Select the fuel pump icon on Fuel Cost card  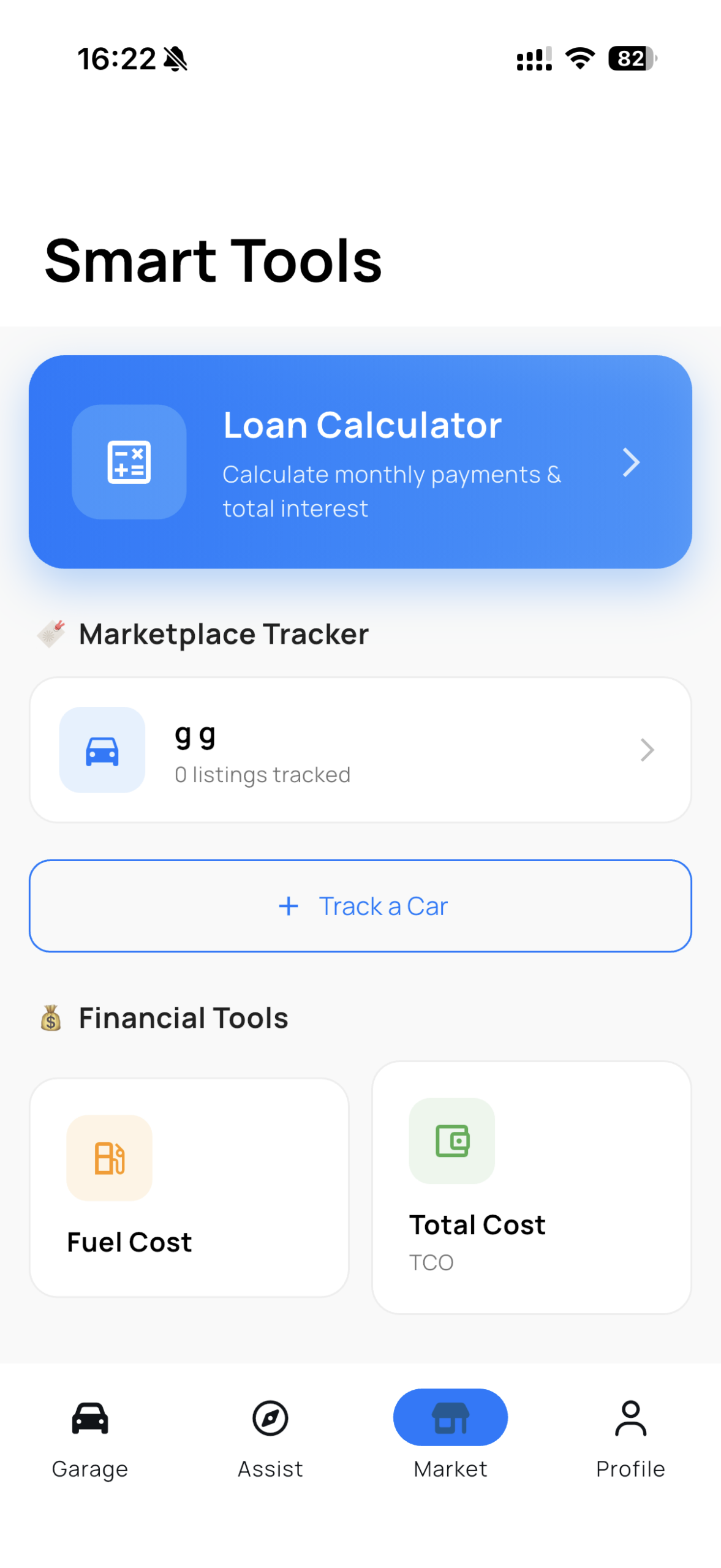(109, 1156)
